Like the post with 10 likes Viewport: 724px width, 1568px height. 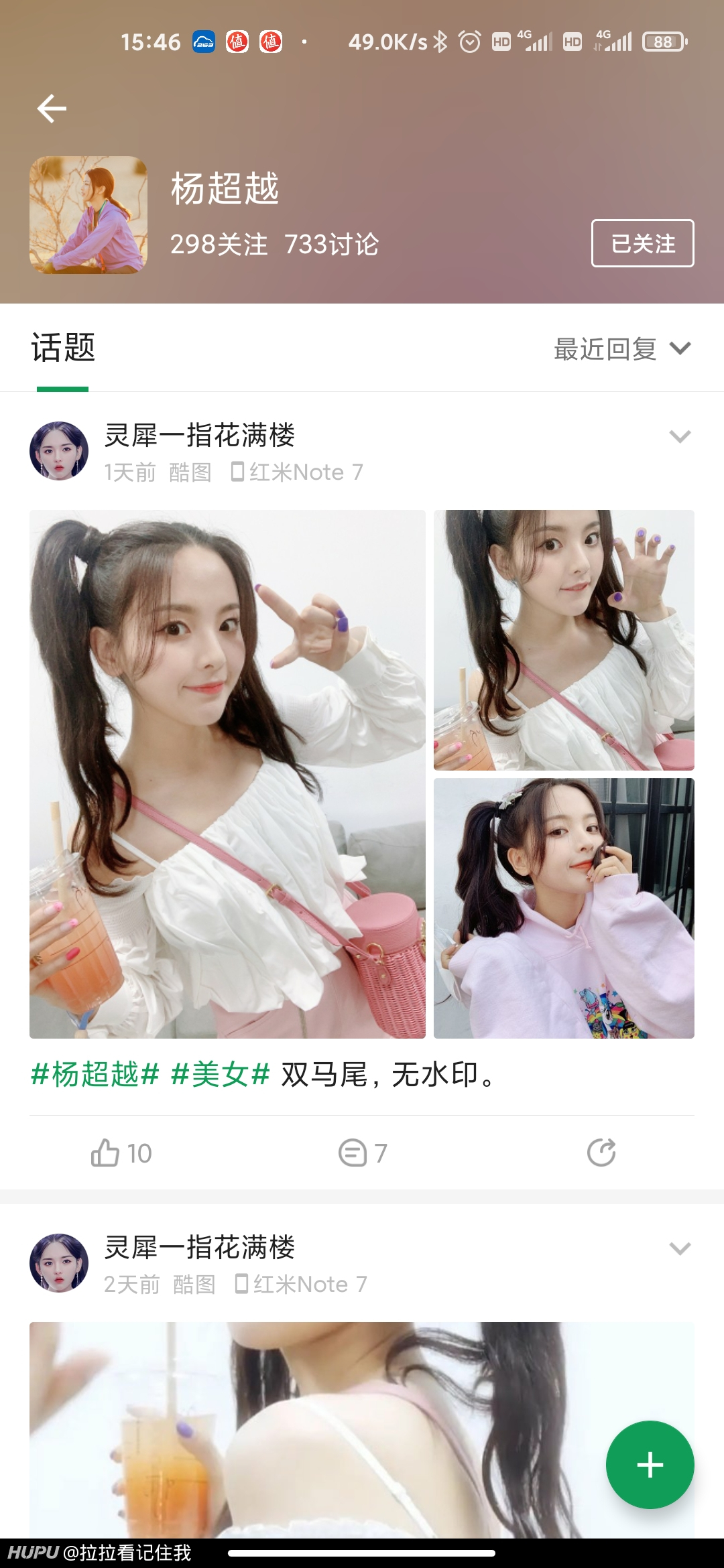pyautogui.click(x=121, y=1153)
